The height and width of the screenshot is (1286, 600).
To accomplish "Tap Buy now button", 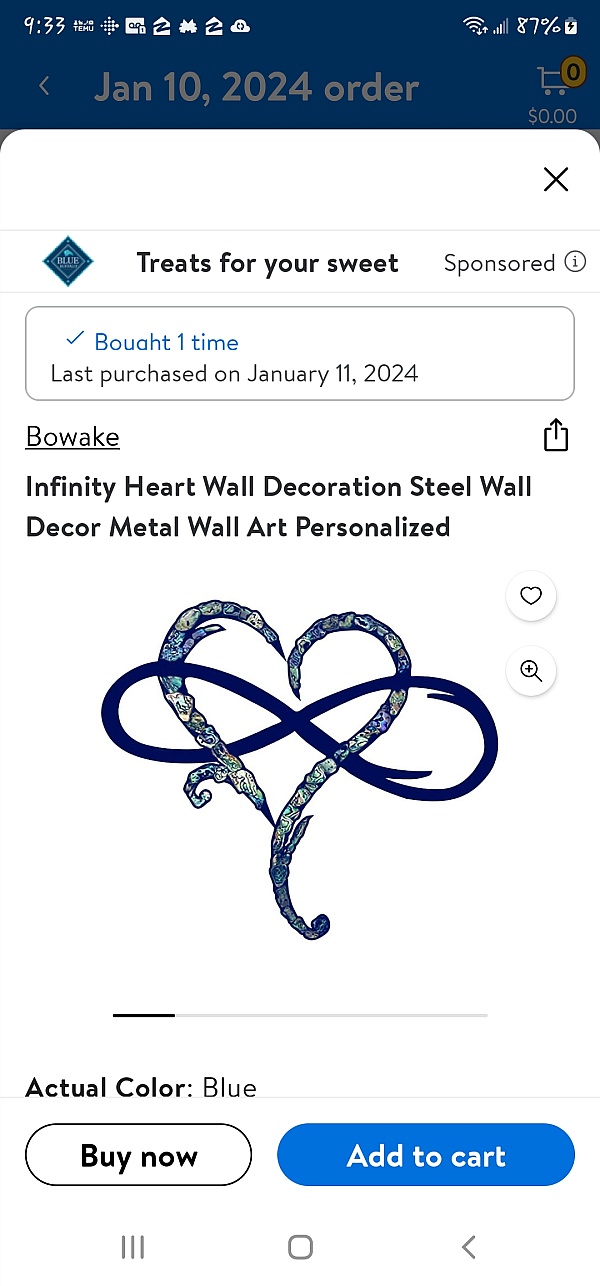I will coord(138,1156).
